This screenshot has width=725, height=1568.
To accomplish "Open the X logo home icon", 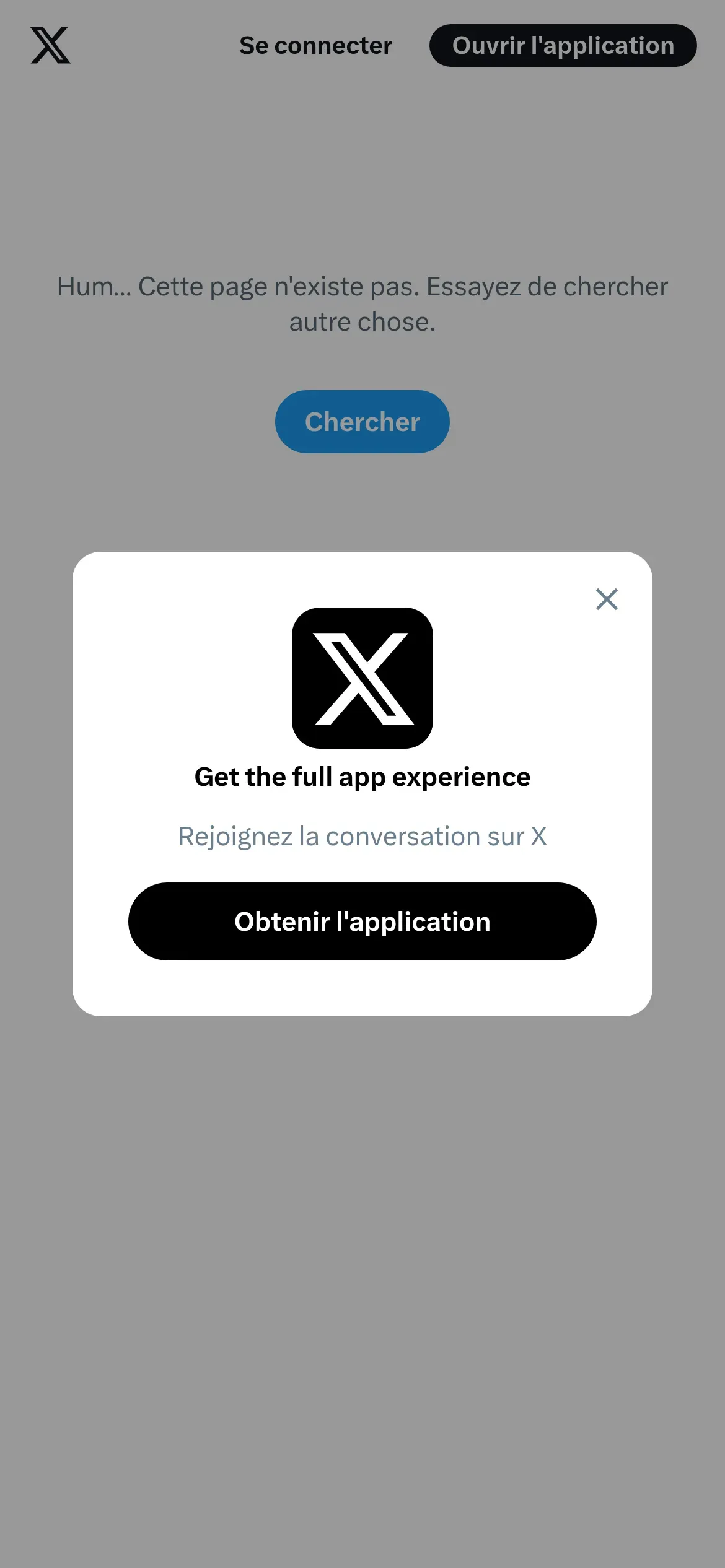I will click(x=50, y=45).
